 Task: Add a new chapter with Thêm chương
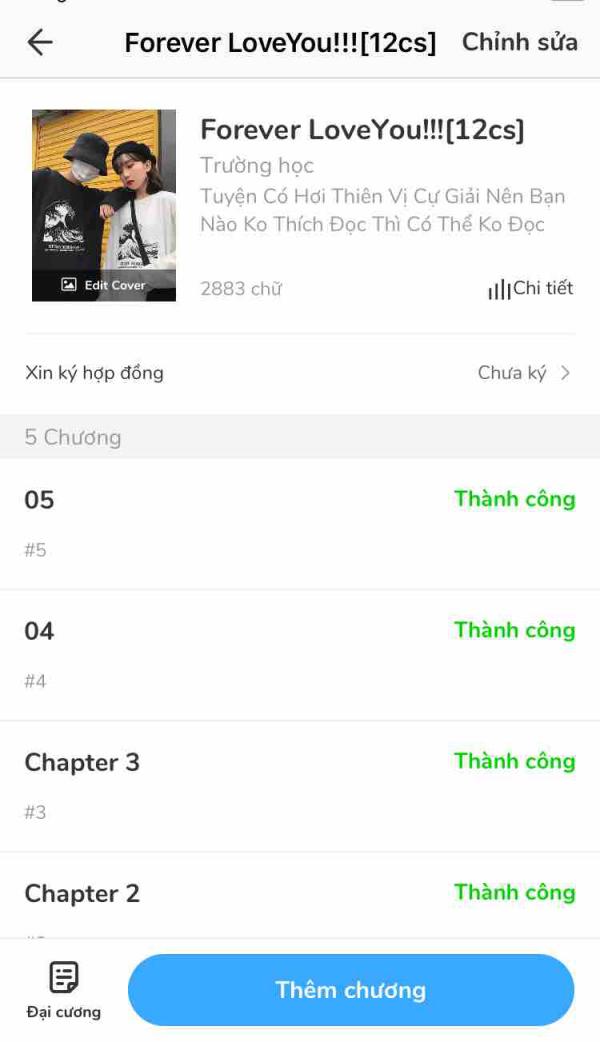(351, 990)
